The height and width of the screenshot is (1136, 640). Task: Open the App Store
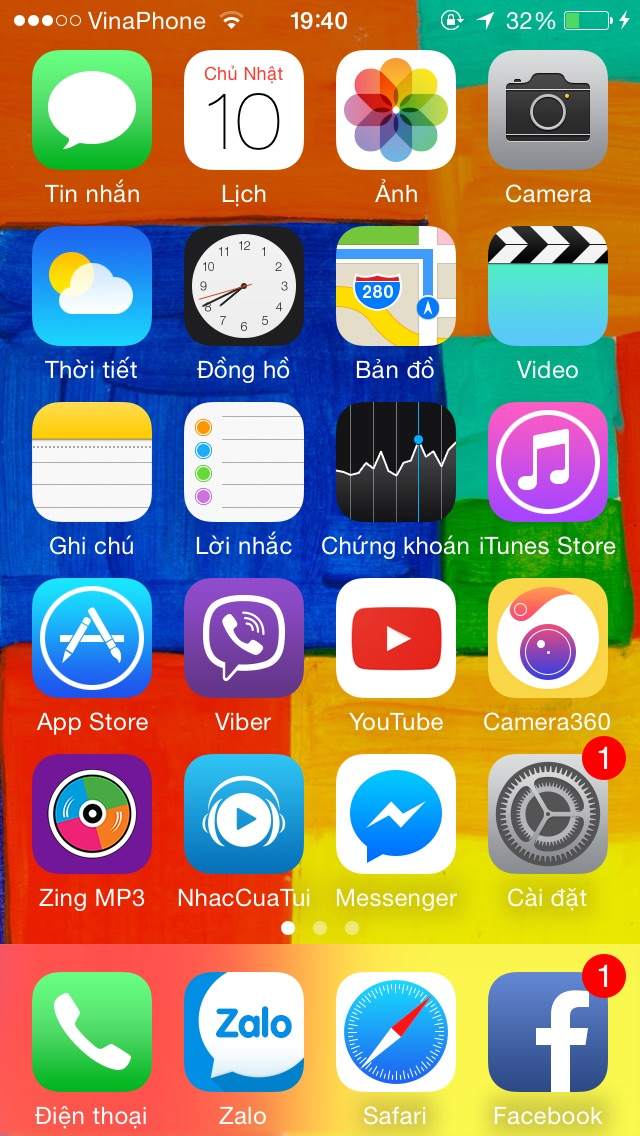click(x=92, y=638)
